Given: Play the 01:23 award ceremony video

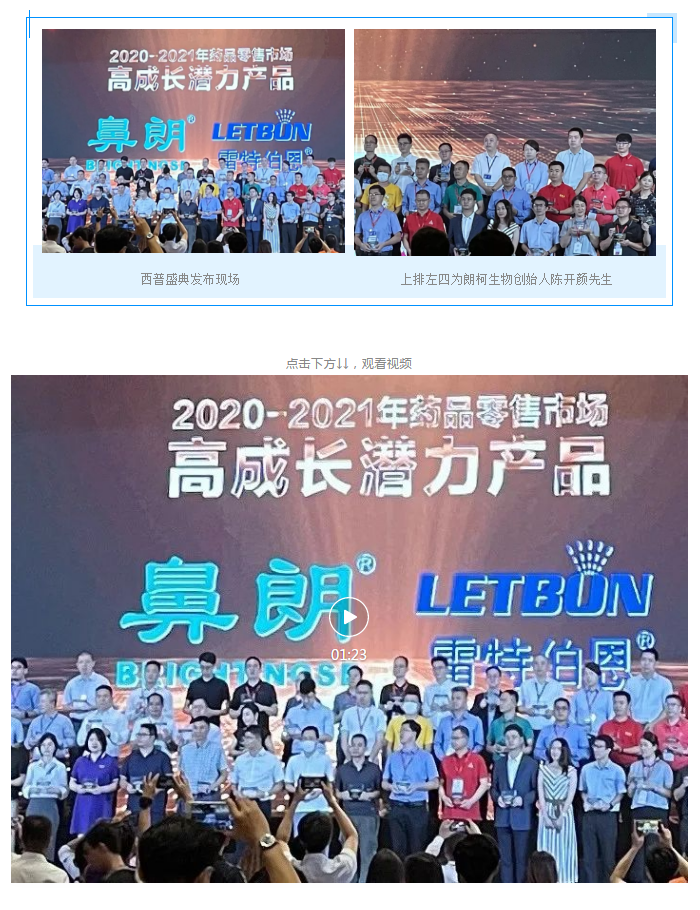Looking at the screenshot, I should [349, 618].
